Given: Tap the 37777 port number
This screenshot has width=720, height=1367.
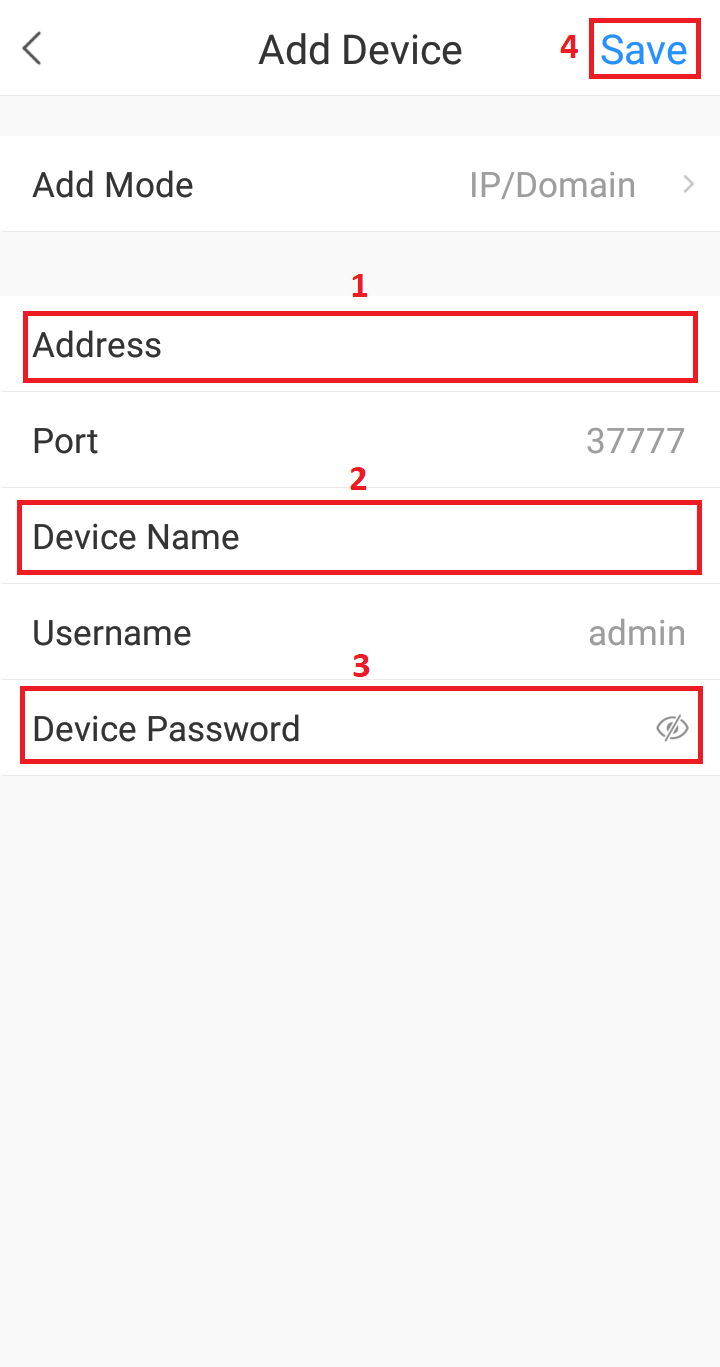Looking at the screenshot, I should pos(635,440).
